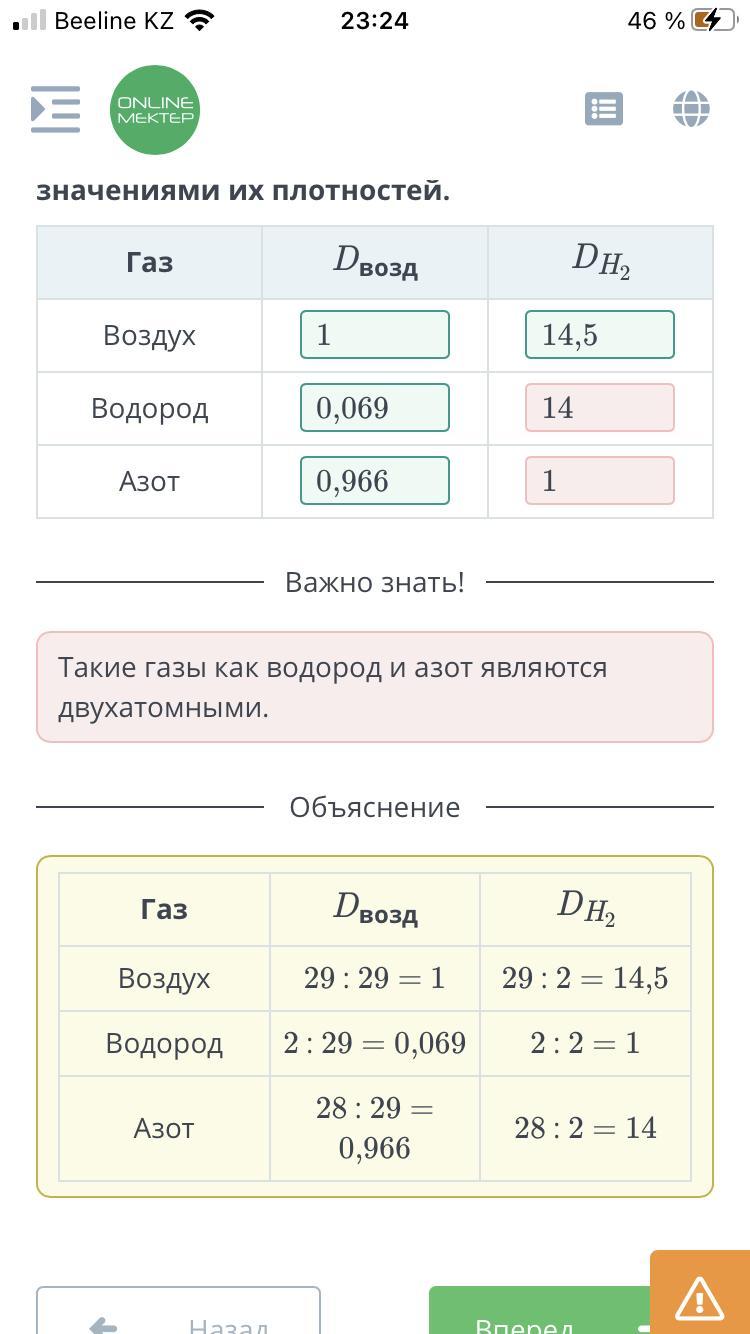Select the Водород DH2 field with 14

click(x=600, y=408)
